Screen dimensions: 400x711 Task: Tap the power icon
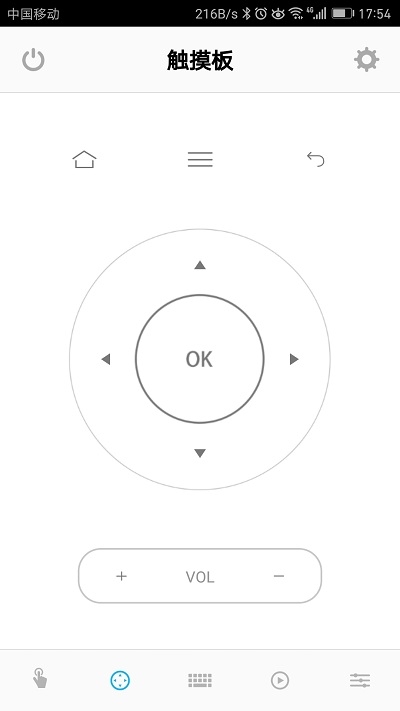click(x=34, y=60)
